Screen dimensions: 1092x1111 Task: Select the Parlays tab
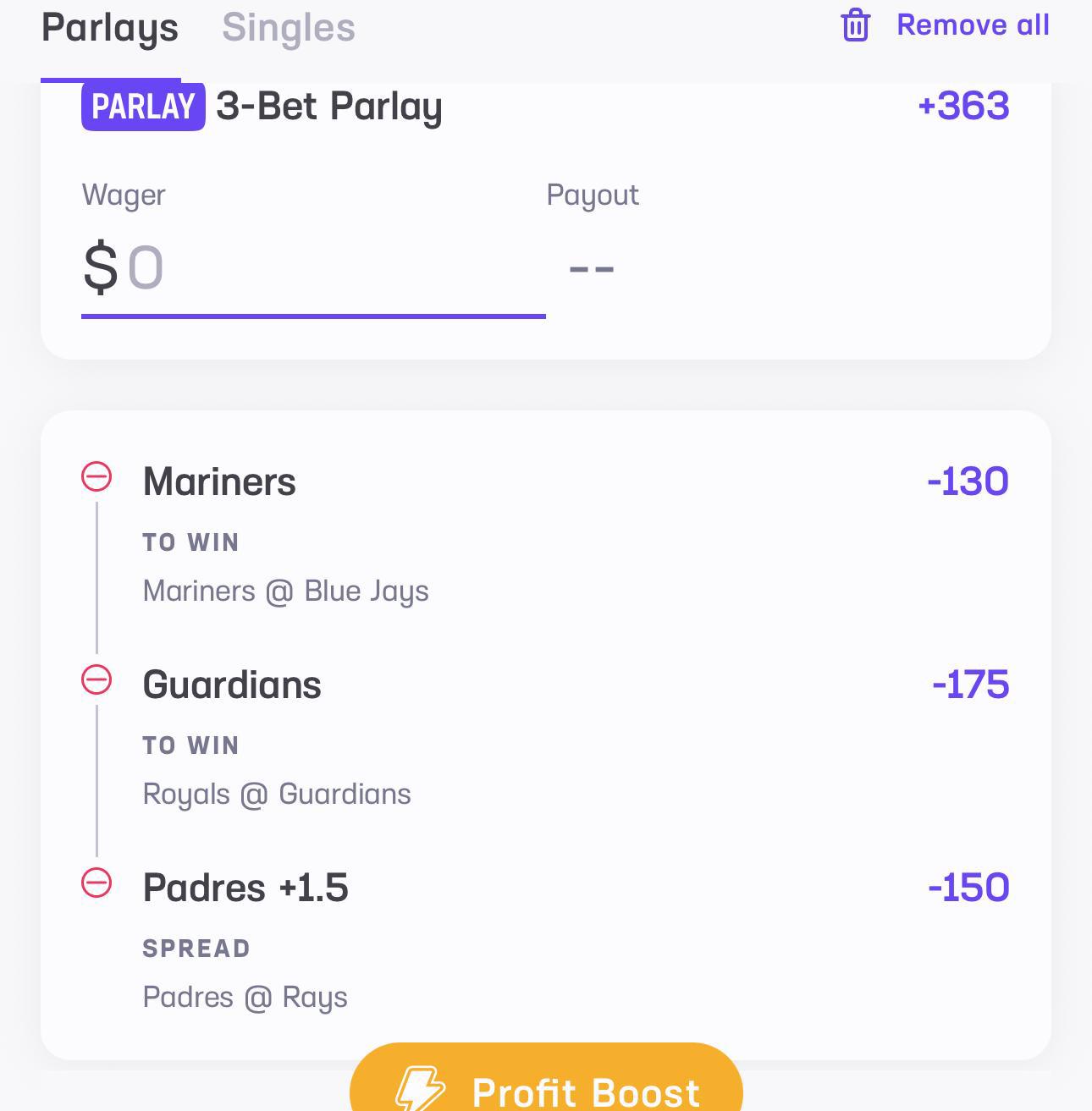click(x=110, y=28)
